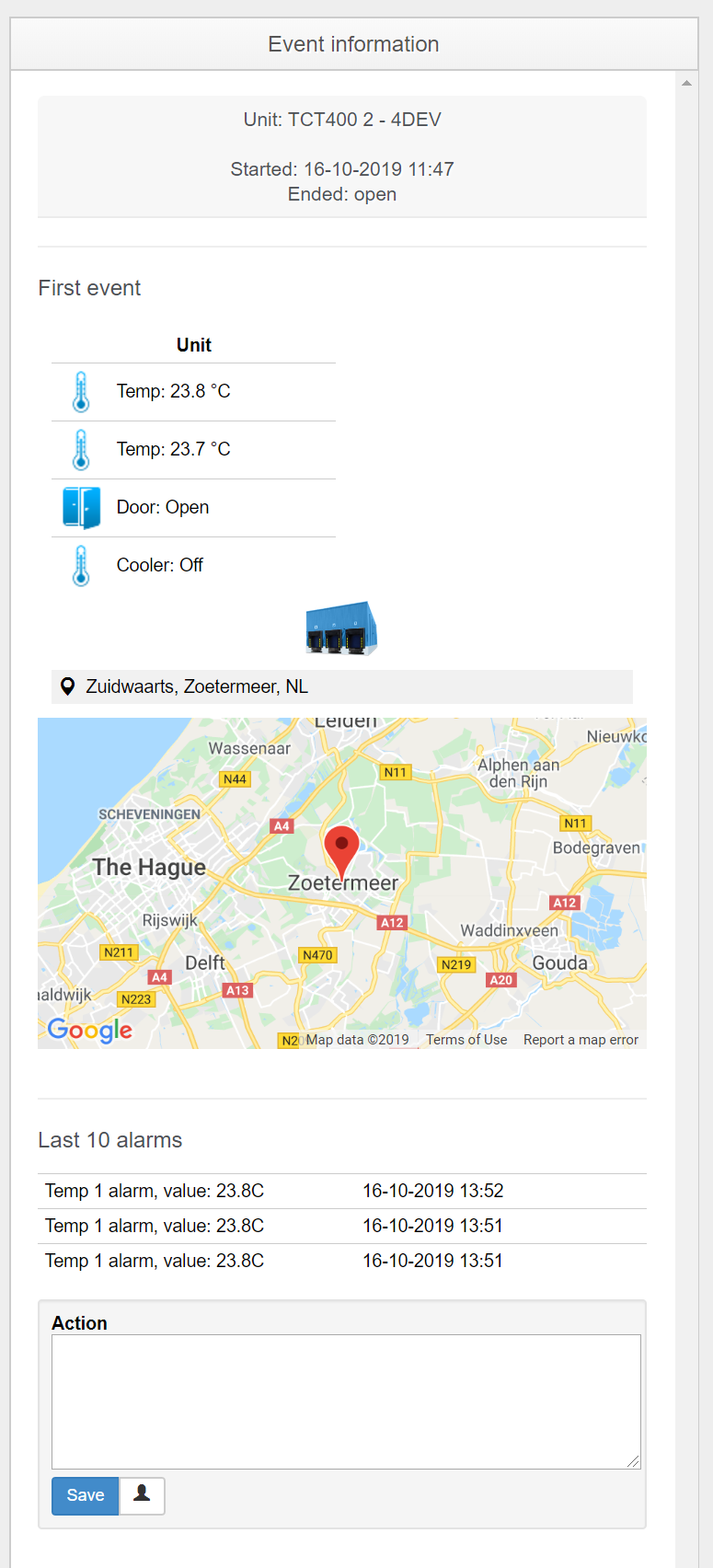
Task: Save the action note
Action: [86, 1495]
